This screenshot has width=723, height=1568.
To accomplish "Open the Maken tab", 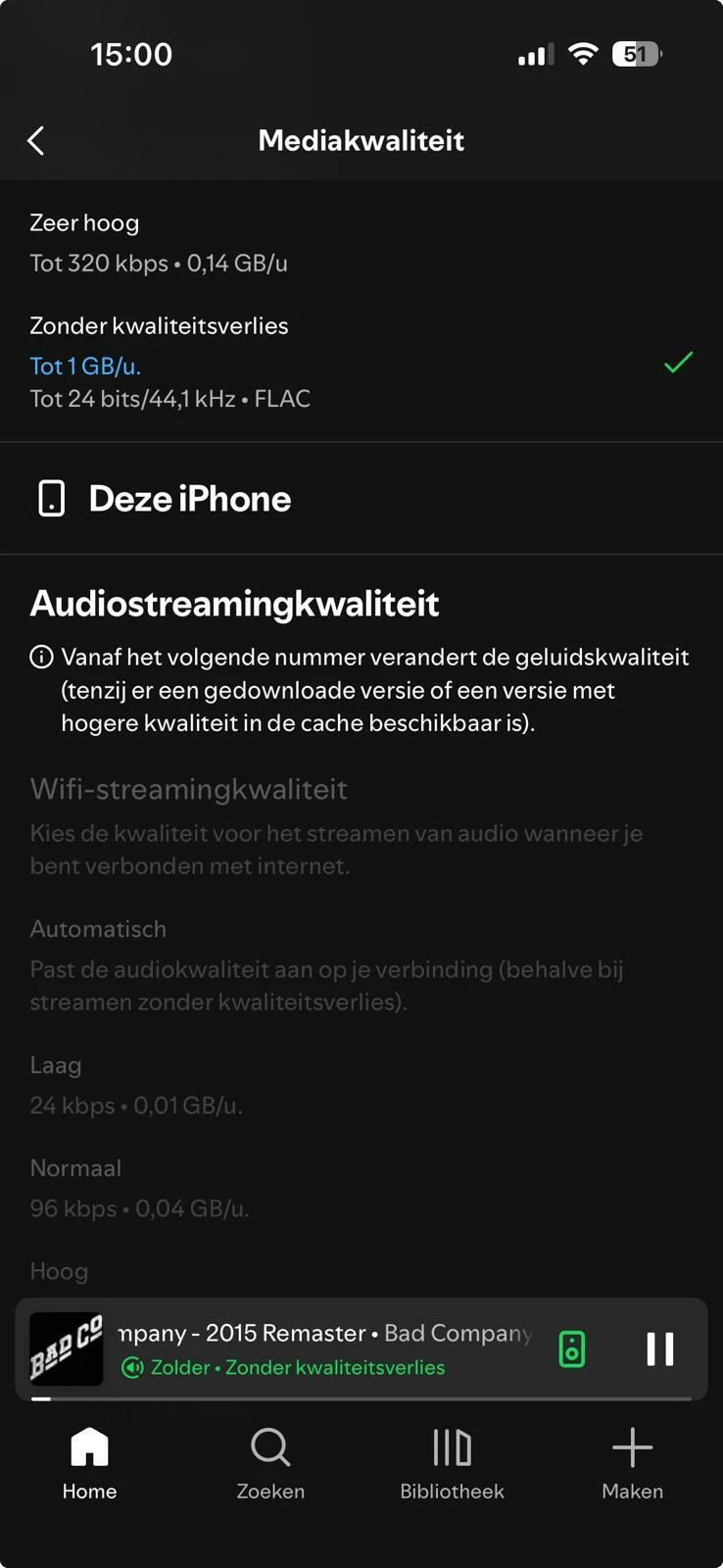I will pos(632,1464).
